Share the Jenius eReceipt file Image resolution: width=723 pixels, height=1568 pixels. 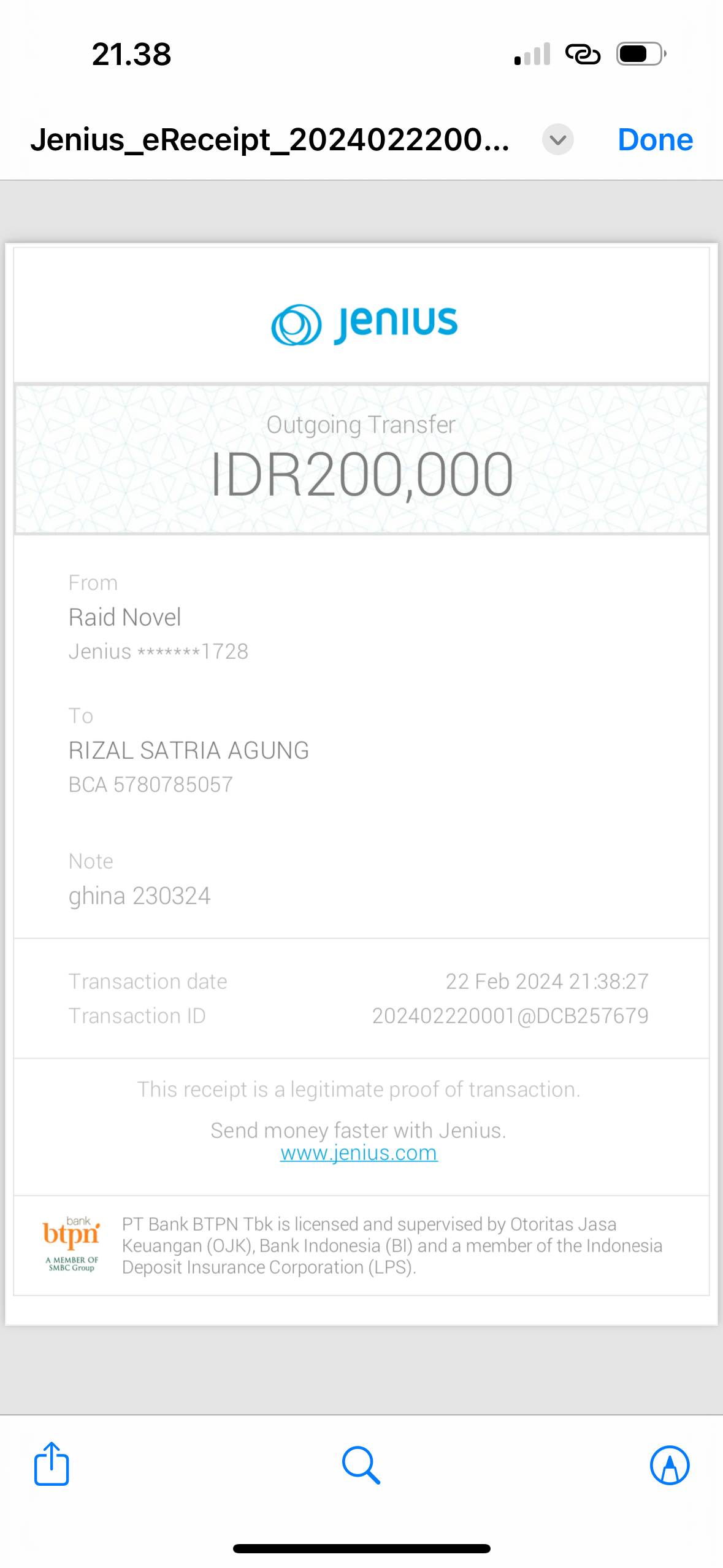coord(52,1464)
